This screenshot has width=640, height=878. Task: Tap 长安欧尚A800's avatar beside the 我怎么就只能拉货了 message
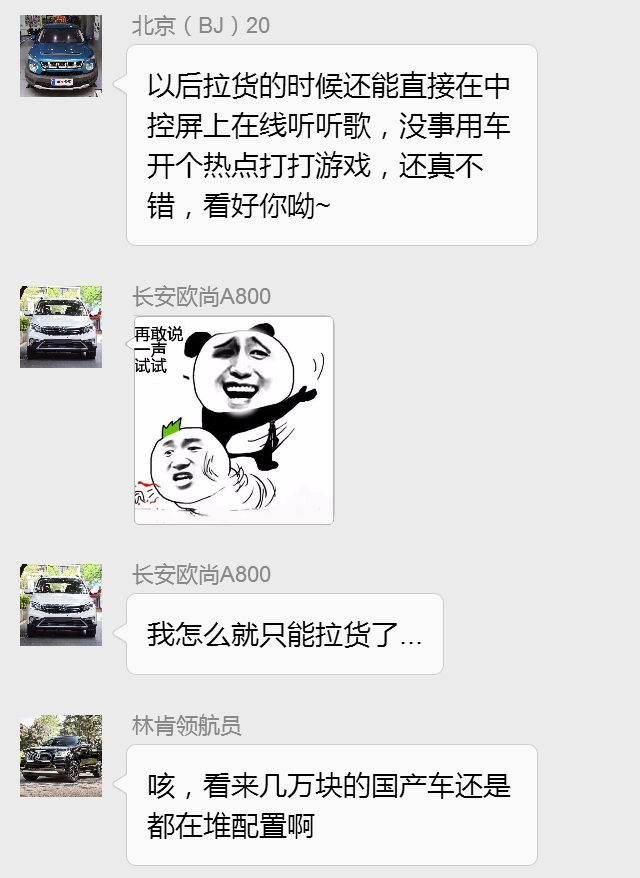(x=61, y=604)
